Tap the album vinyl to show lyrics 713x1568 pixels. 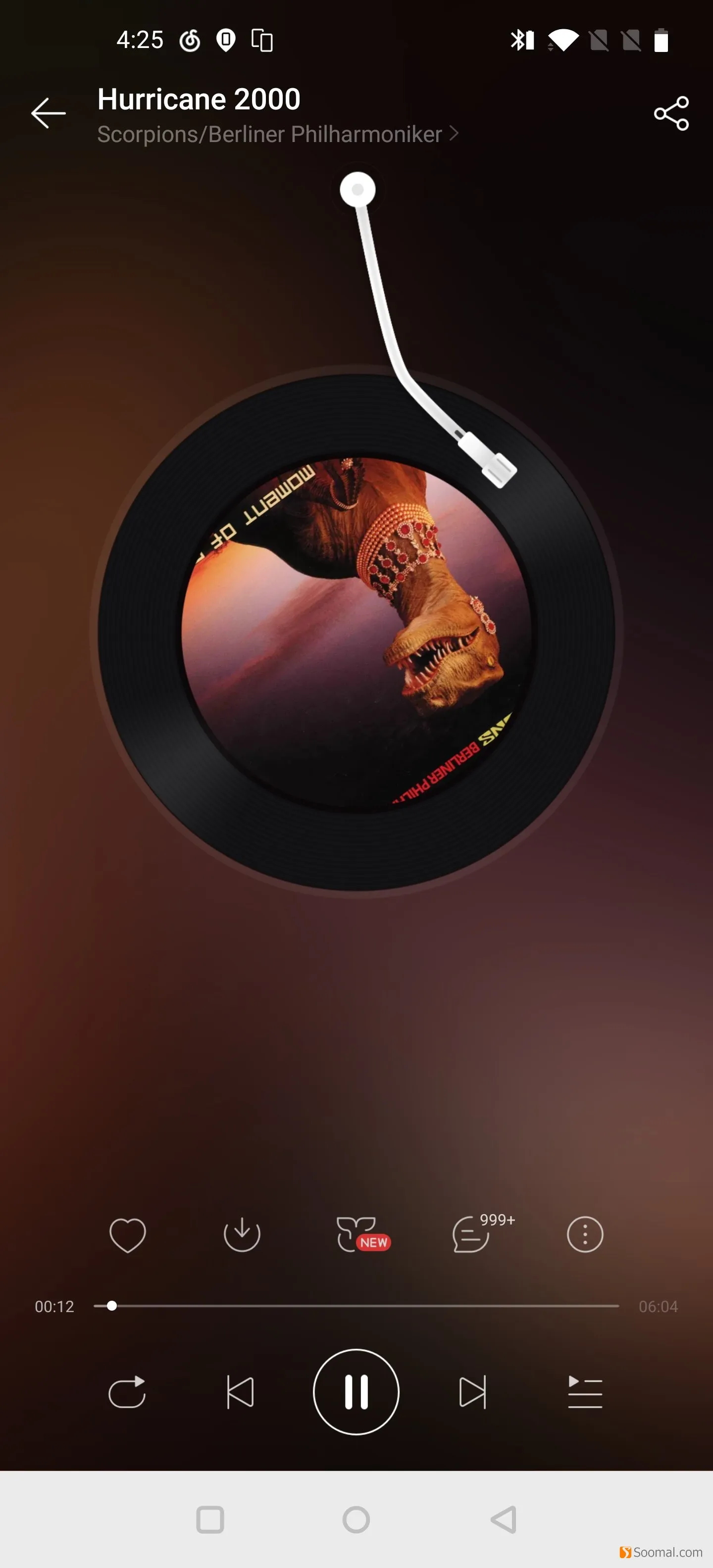(356, 633)
